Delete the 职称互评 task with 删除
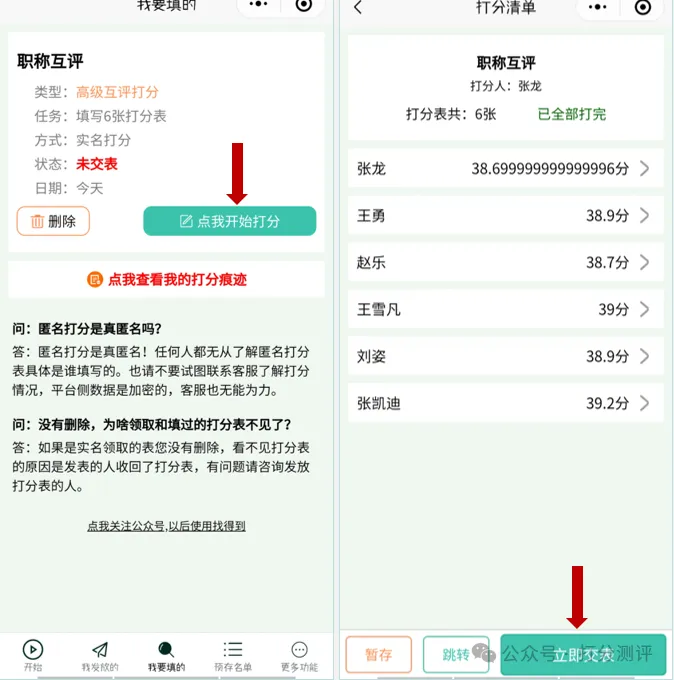Image resolution: width=674 pixels, height=680 pixels. 54,221
